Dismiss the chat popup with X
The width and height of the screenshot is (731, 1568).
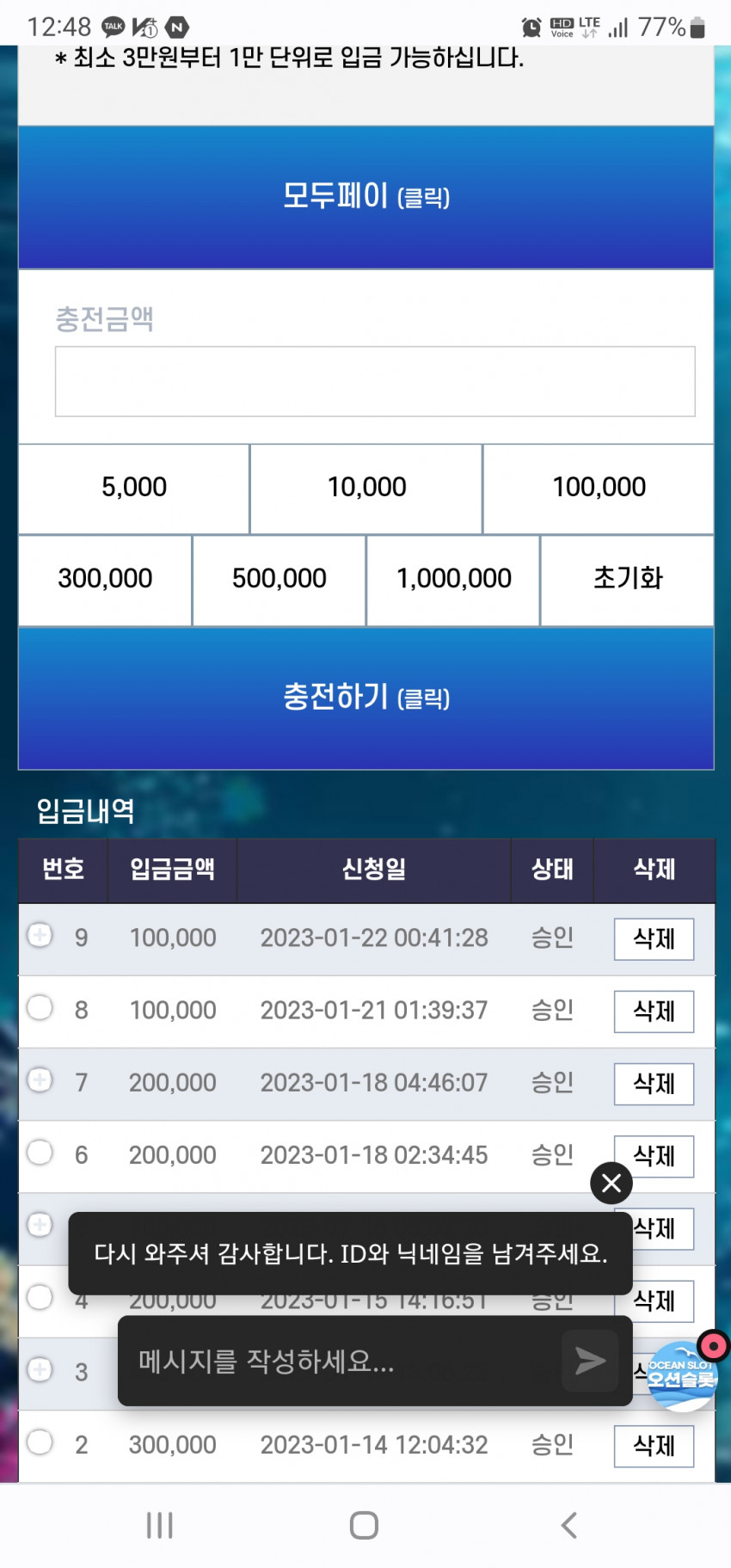(x=611, y=1184)
